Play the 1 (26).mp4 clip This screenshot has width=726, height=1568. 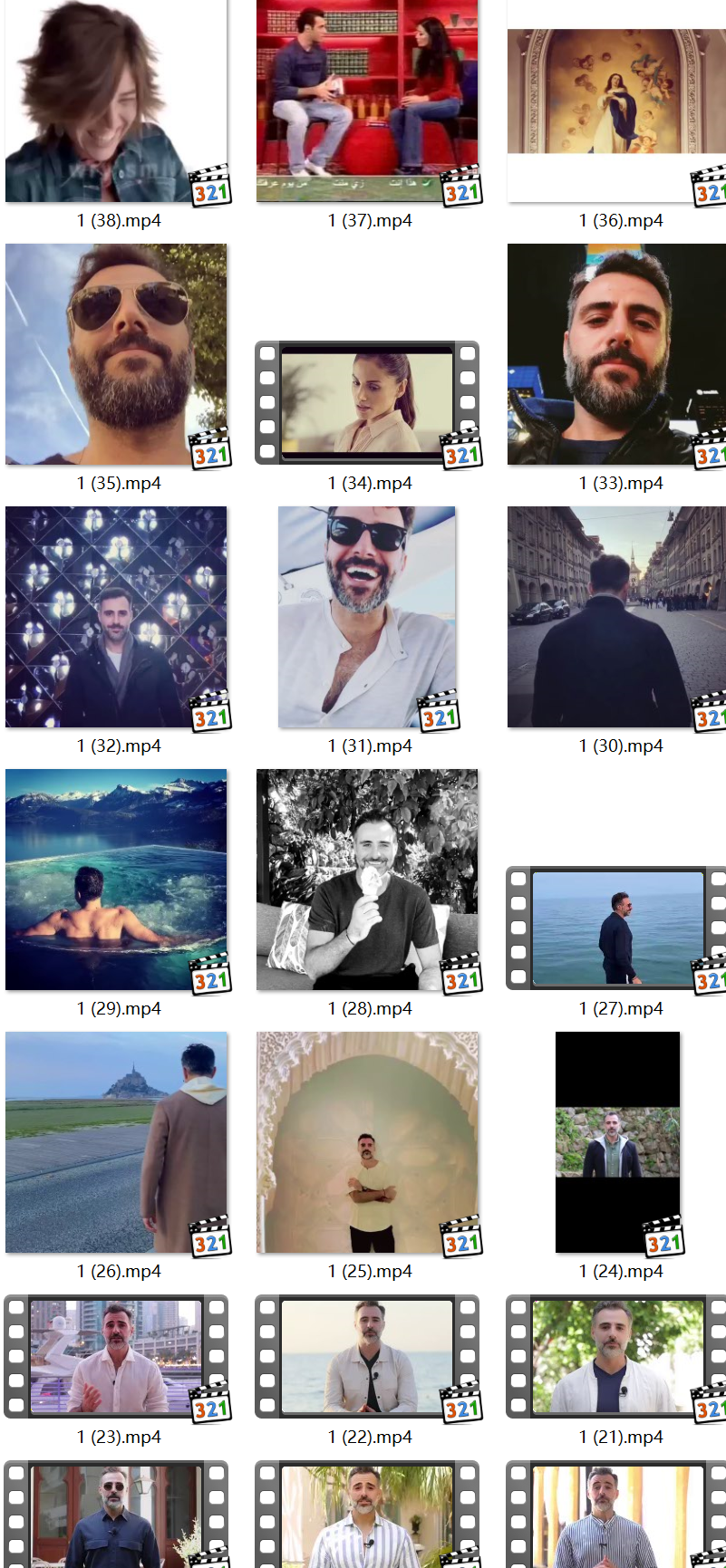(x=116, y=1142)
